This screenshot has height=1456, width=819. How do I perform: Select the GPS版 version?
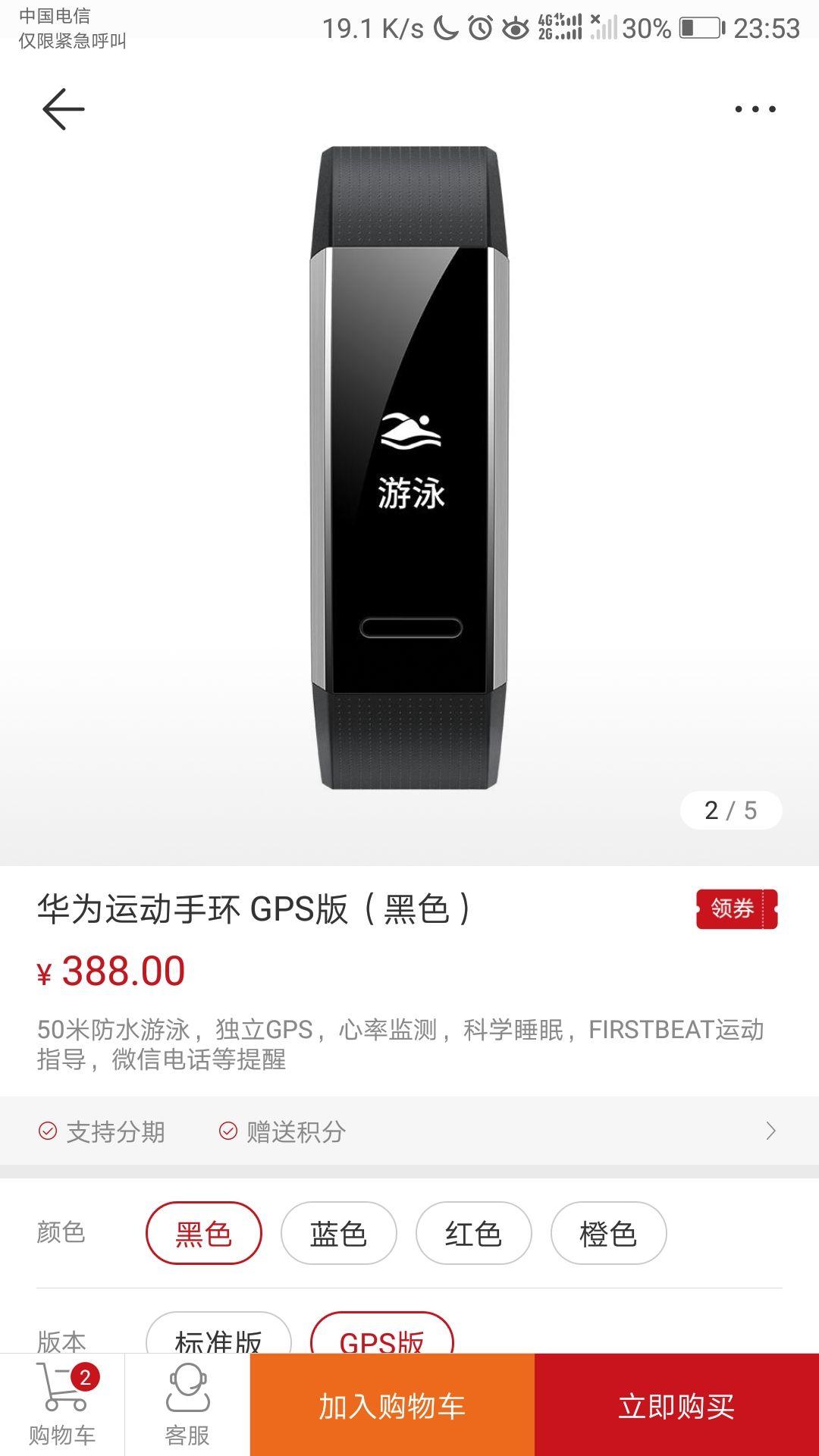[x=381, y=1336]
